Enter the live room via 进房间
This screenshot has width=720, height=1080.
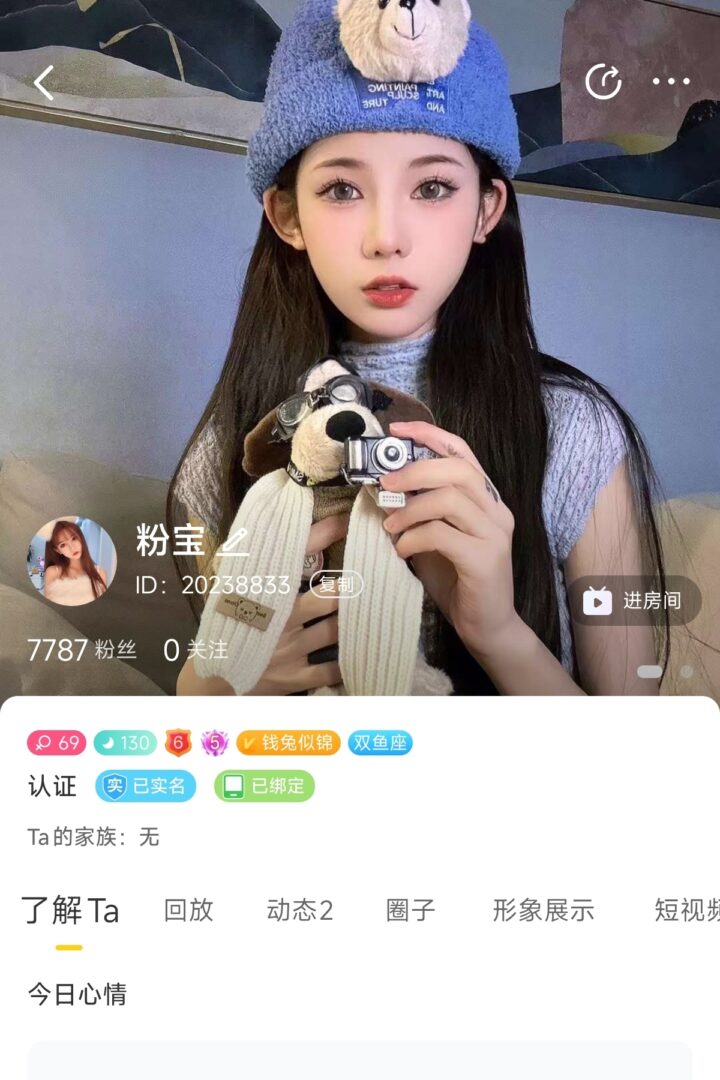(634, 600)
